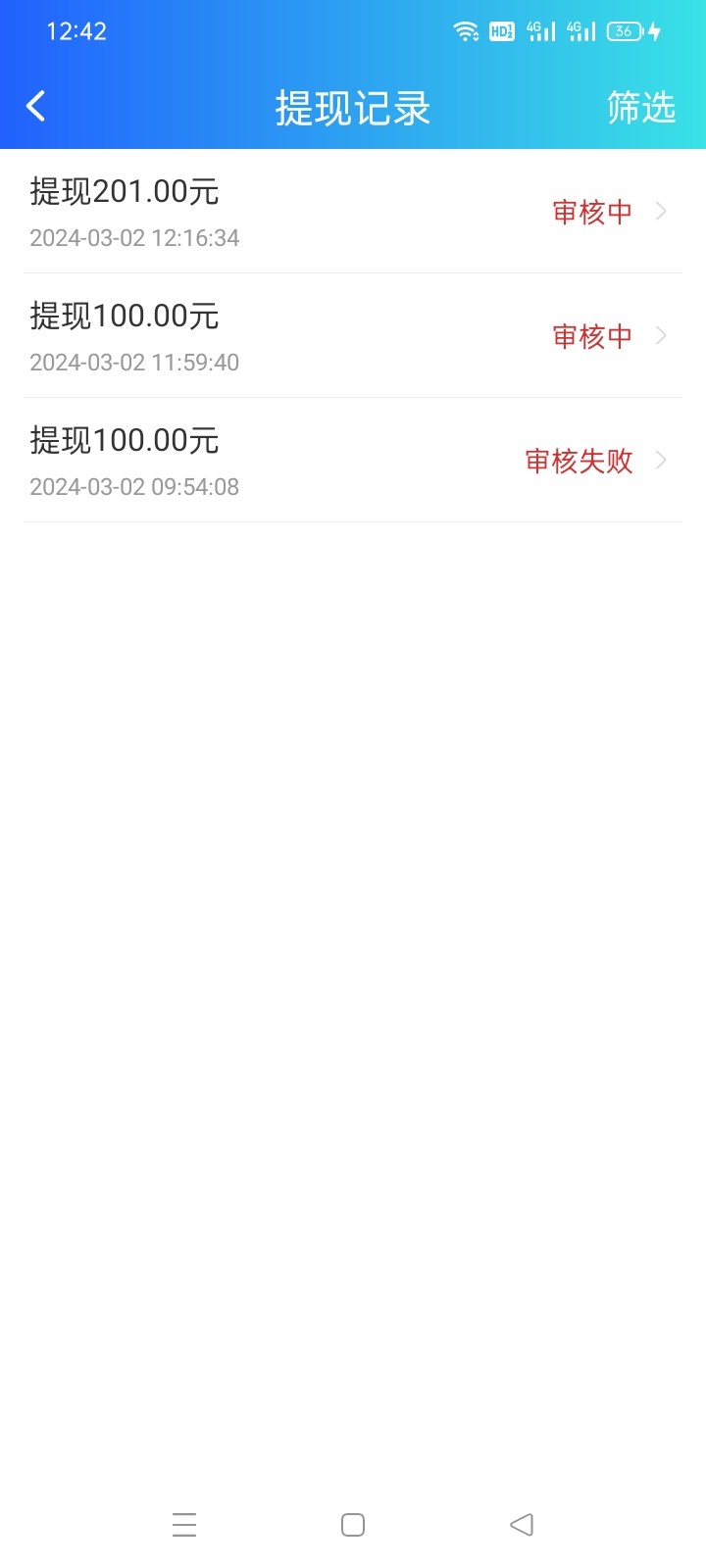
Task: Tap the 审核失败 status label
Action: coord(579,461)
